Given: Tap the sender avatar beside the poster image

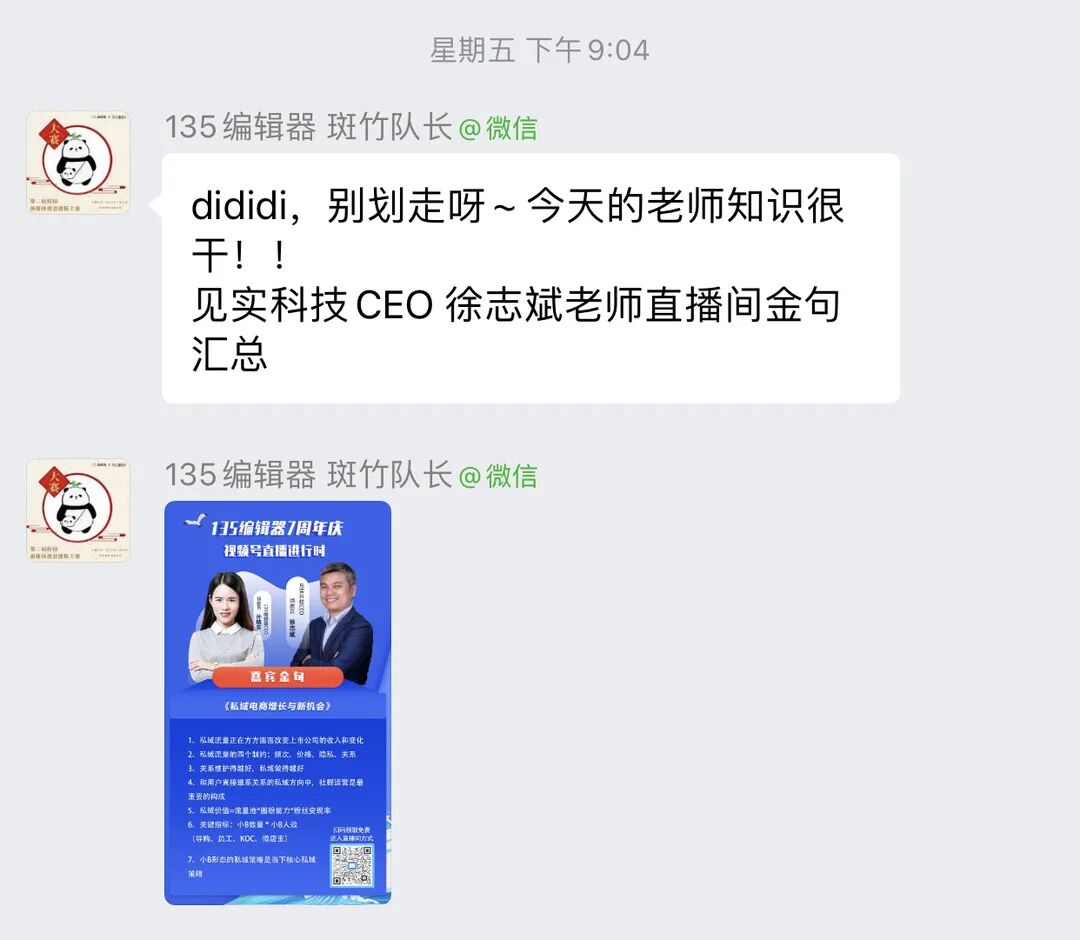Looking at the screenshot, I should 78,510.
